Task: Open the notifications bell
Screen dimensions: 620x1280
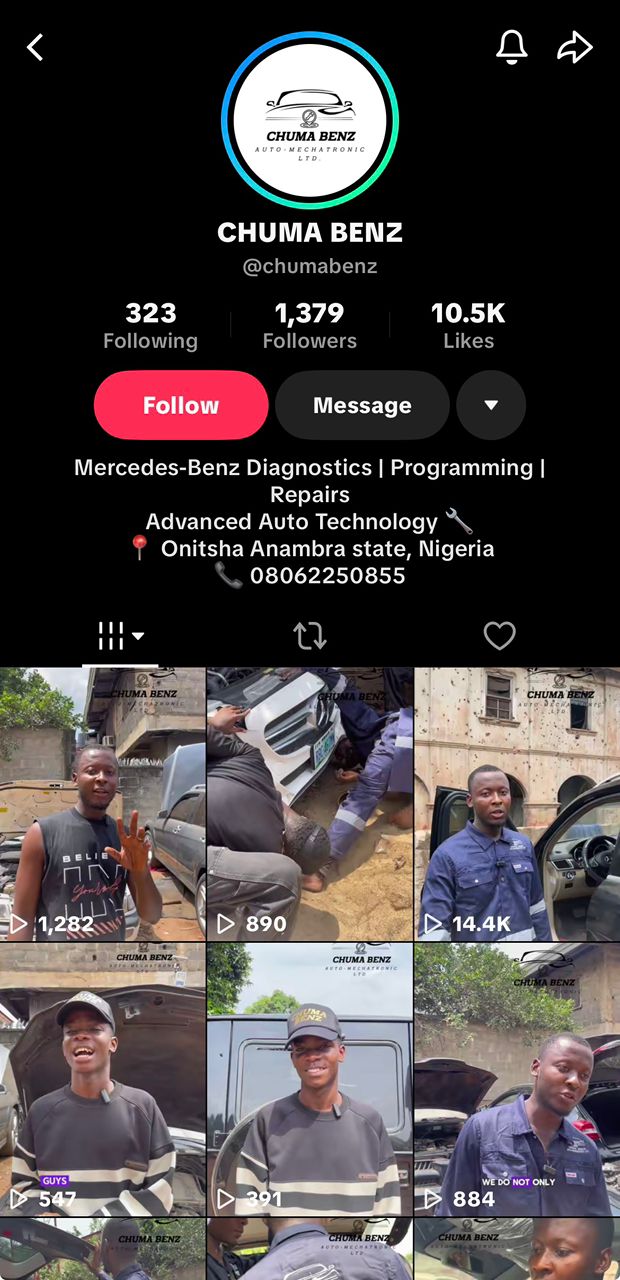Action: [x=512, y=47]
